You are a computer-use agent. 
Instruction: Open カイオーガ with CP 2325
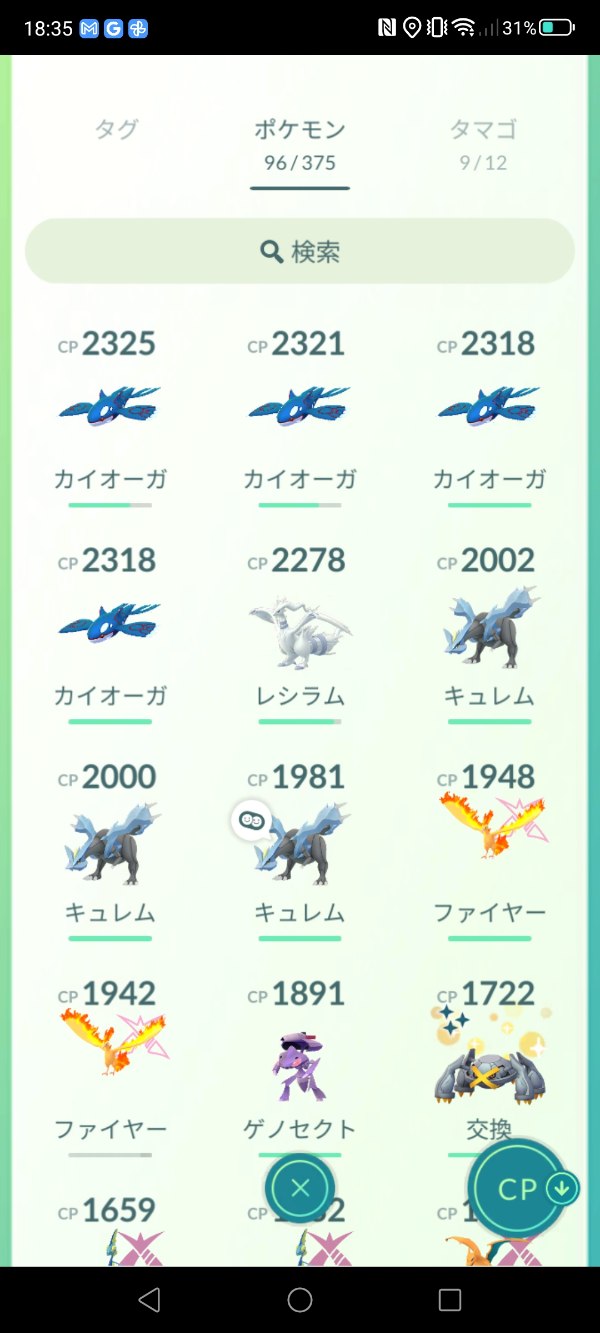110,408
